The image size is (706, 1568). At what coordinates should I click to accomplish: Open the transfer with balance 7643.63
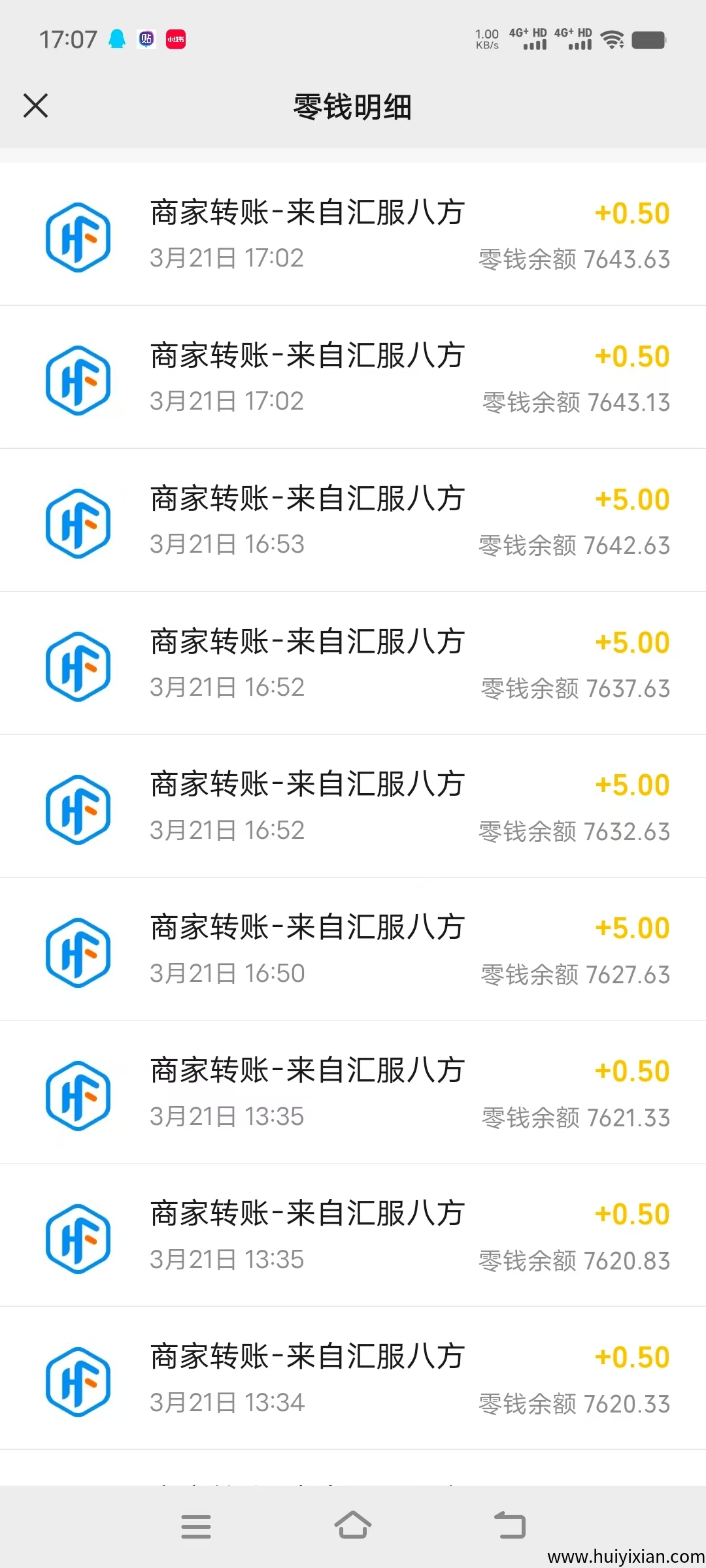point(353,235)
